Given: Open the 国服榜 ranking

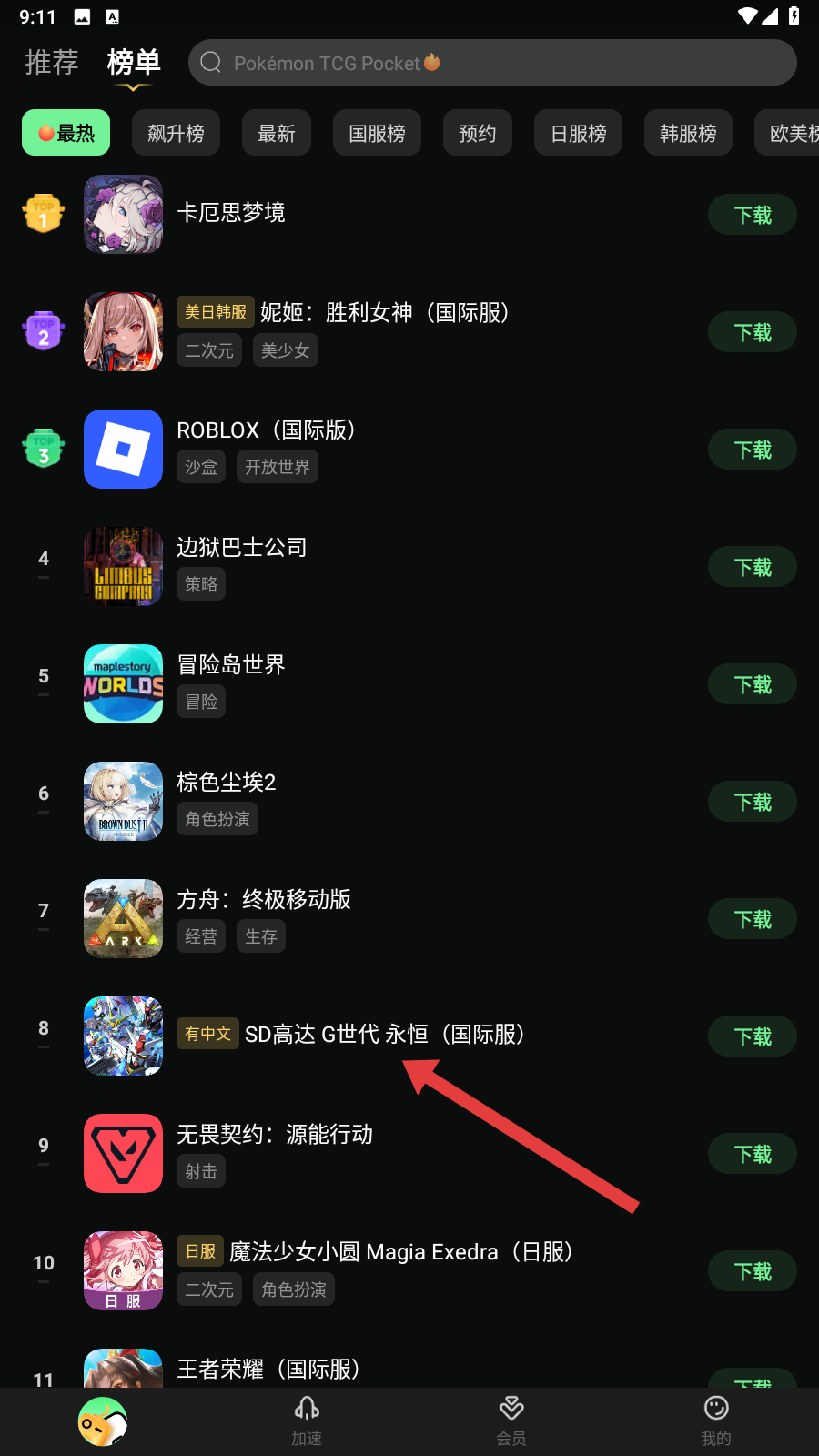Looking at the screenshot, I should (x=377, y=133).
